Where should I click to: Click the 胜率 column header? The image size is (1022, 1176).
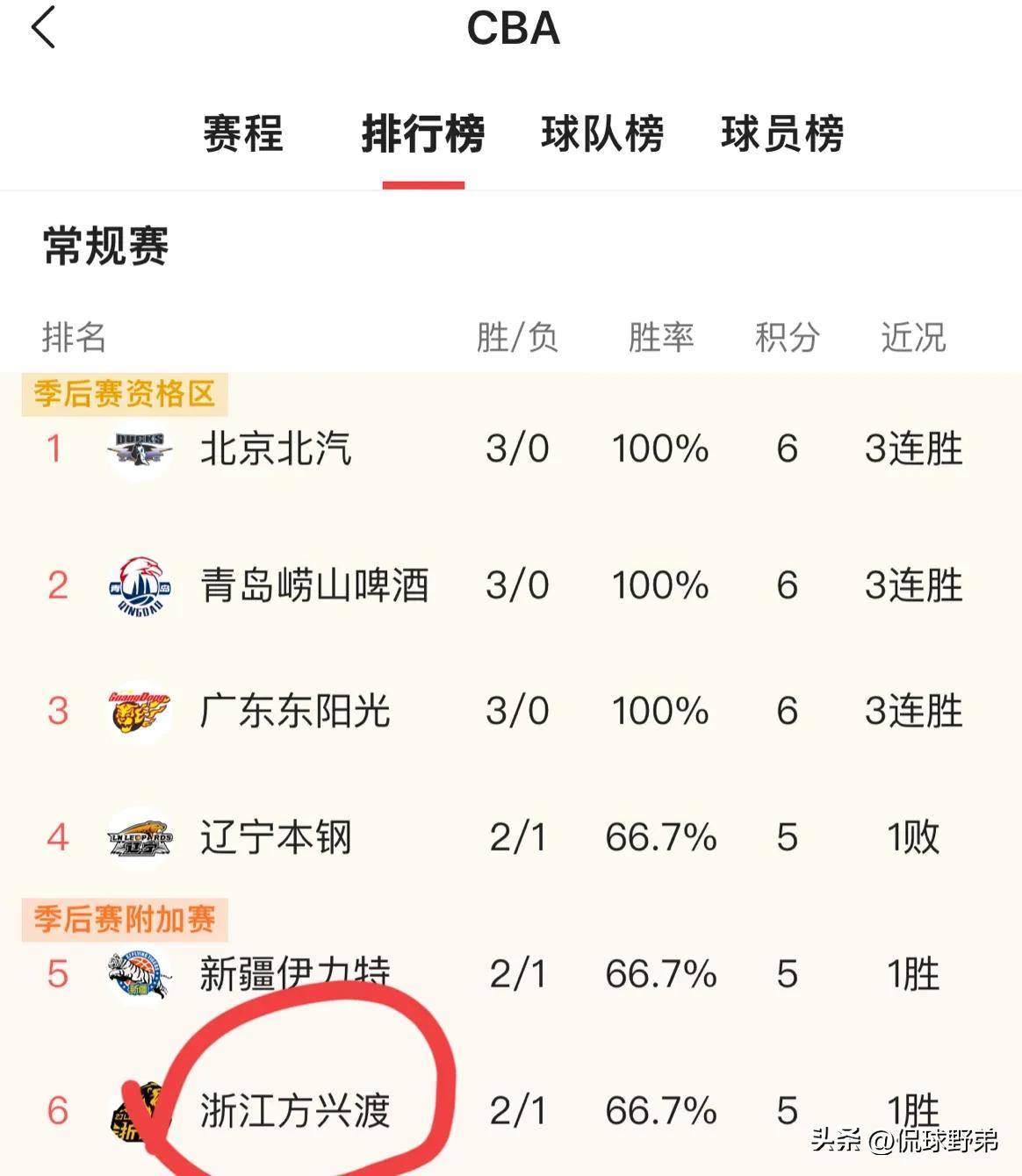659,336
